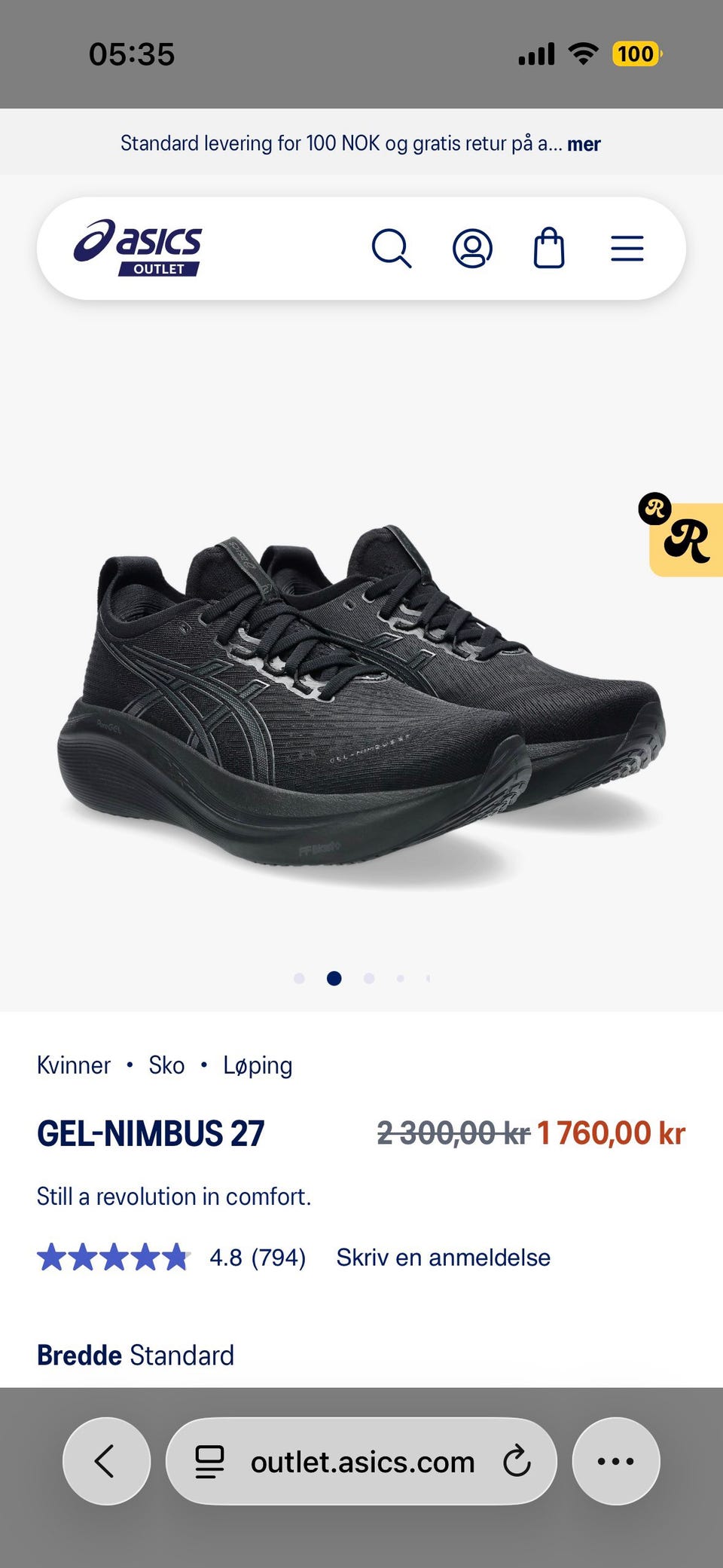Go to the Løping breadcrumb
This screenshot has height=1568, width=723.
click(258, 1065)
